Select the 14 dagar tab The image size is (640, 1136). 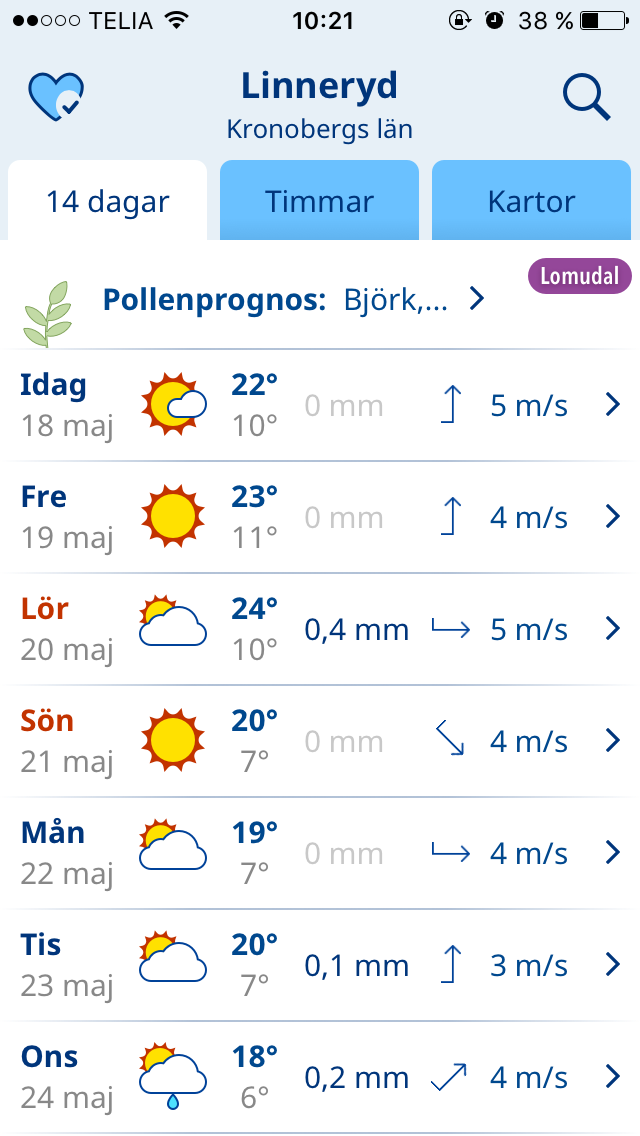click(x=108, y=202)
